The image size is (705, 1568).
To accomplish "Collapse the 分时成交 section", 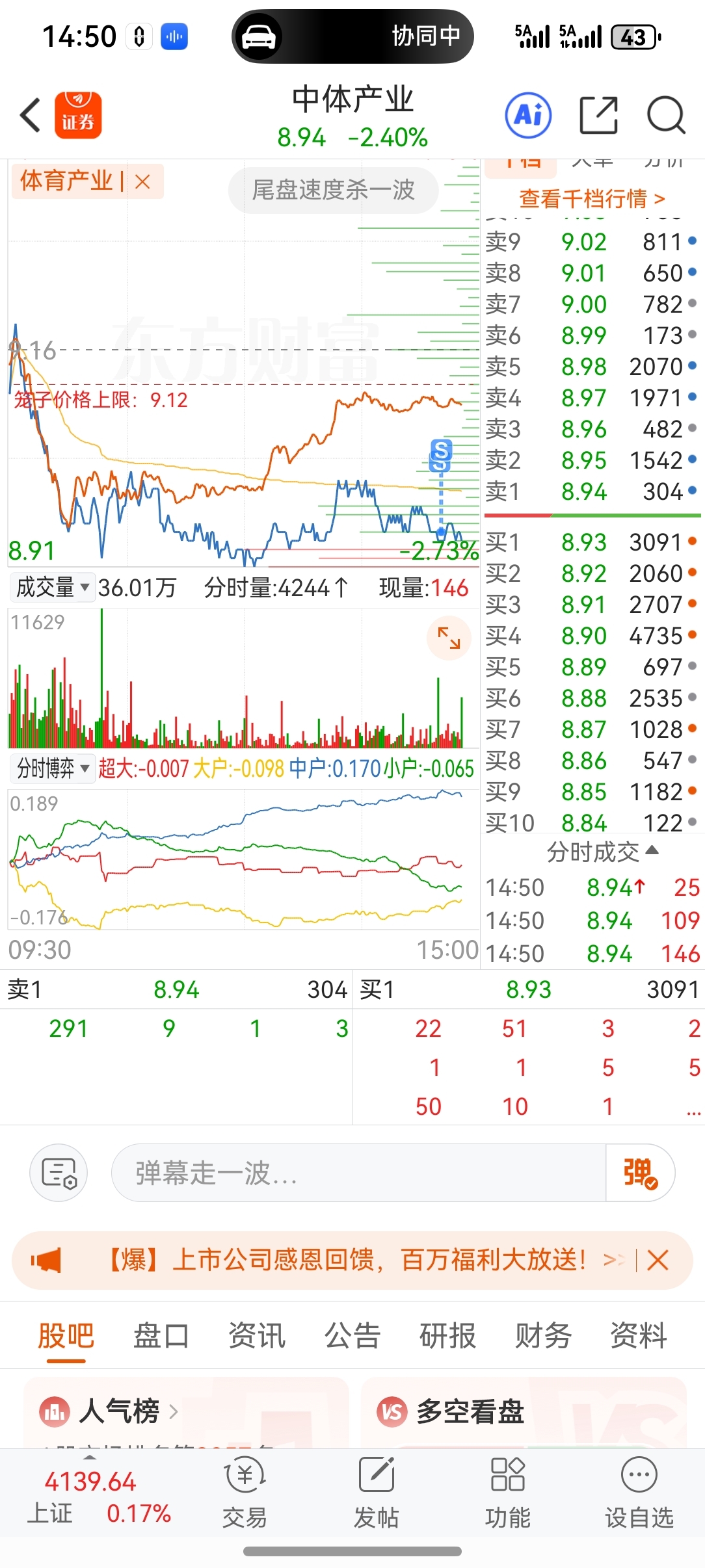I will point(602,852).
